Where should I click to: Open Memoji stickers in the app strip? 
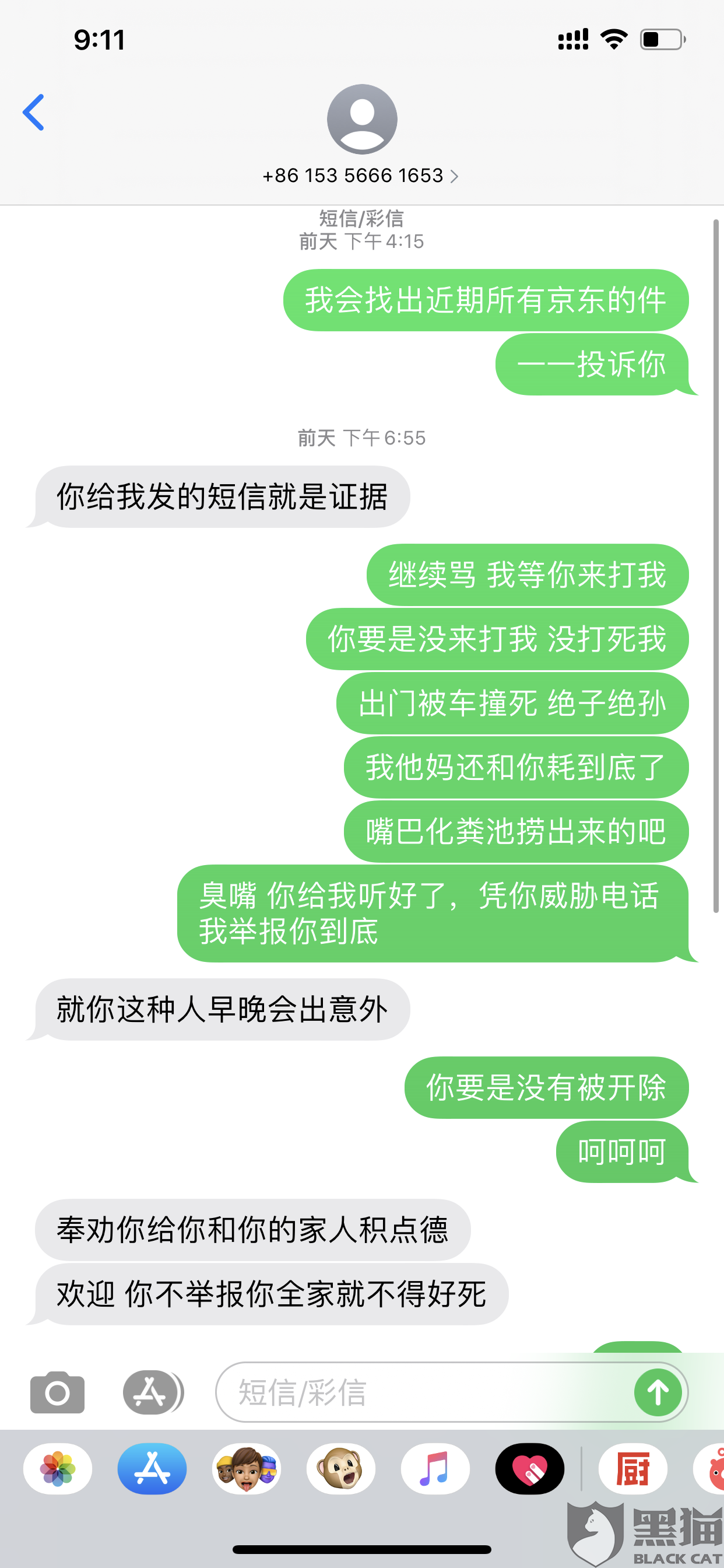pos(247,1469)
